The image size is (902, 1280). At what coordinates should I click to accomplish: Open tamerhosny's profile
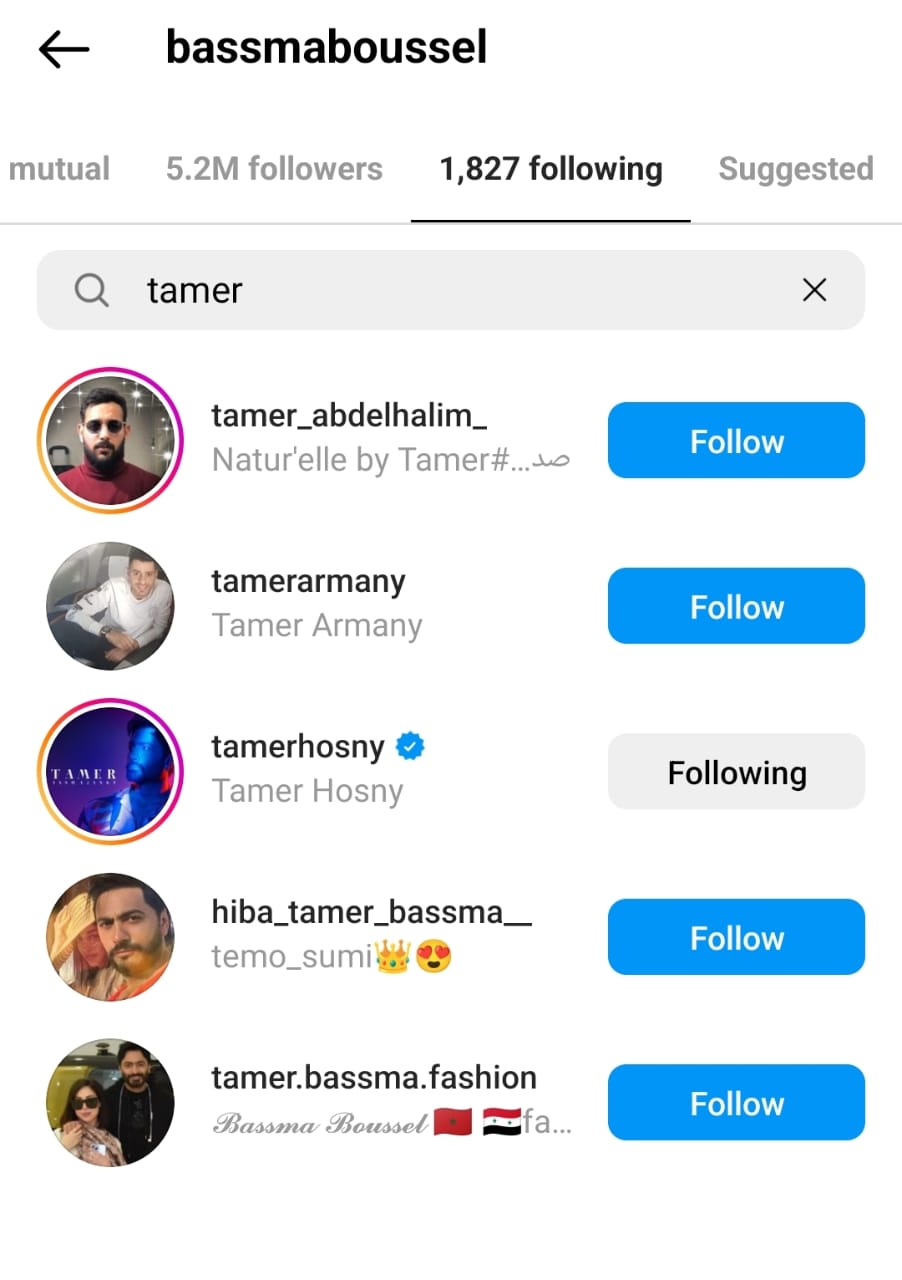pos(298,747)
